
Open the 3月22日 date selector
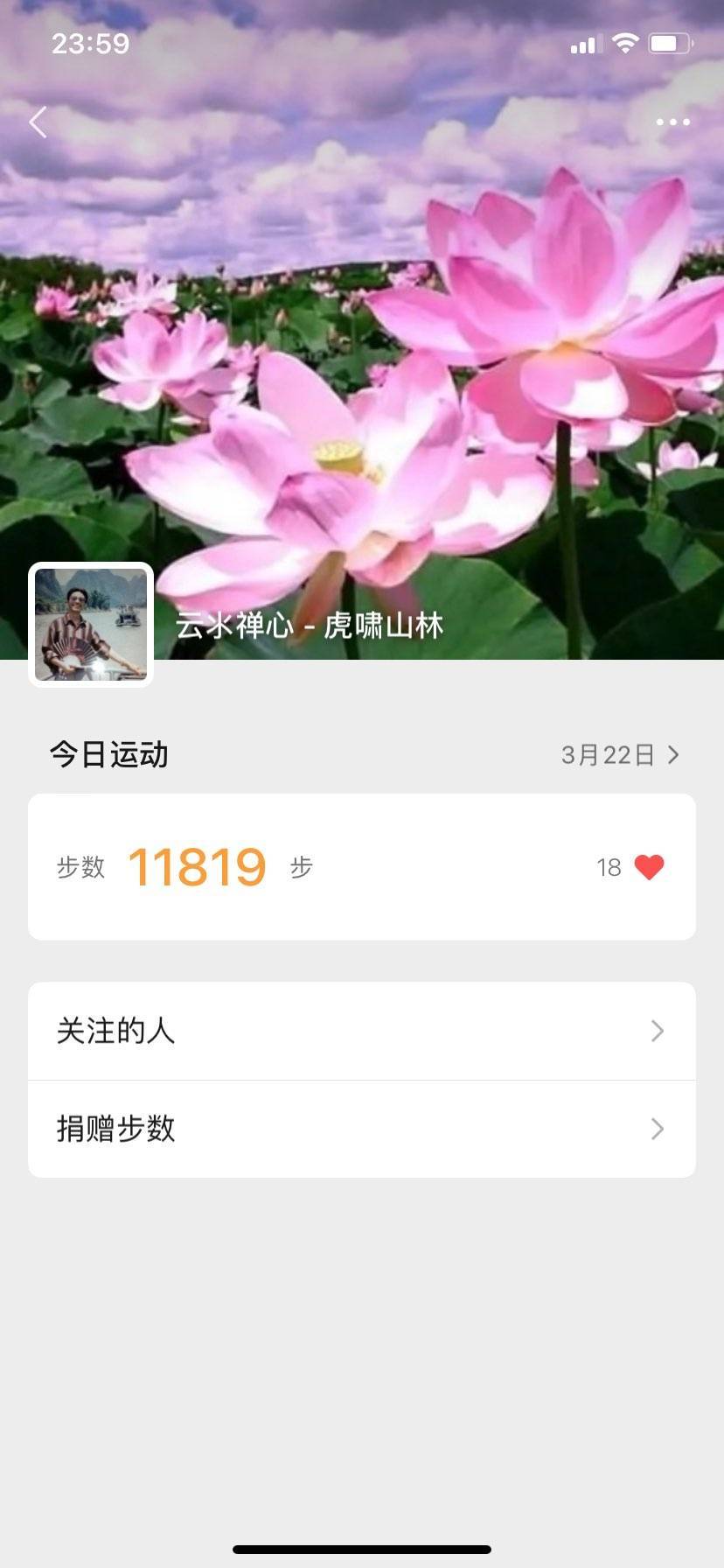(619, 755)
